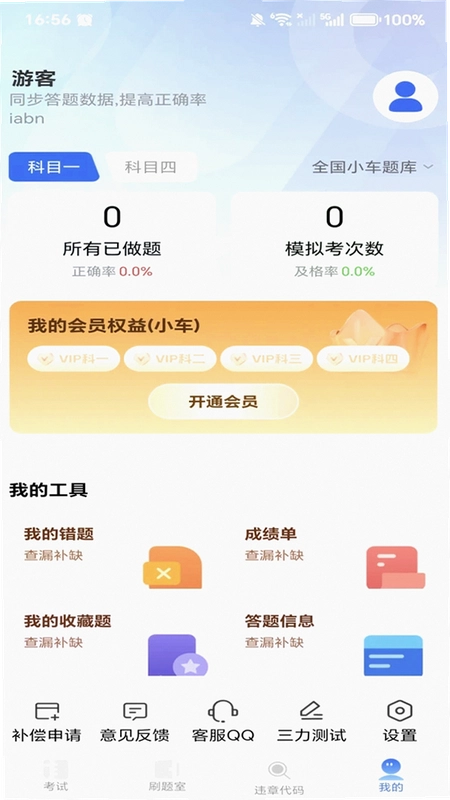Screen dimensions: 450x800
Task: Open 我的收藏题 card
Action: coord(113,644)
